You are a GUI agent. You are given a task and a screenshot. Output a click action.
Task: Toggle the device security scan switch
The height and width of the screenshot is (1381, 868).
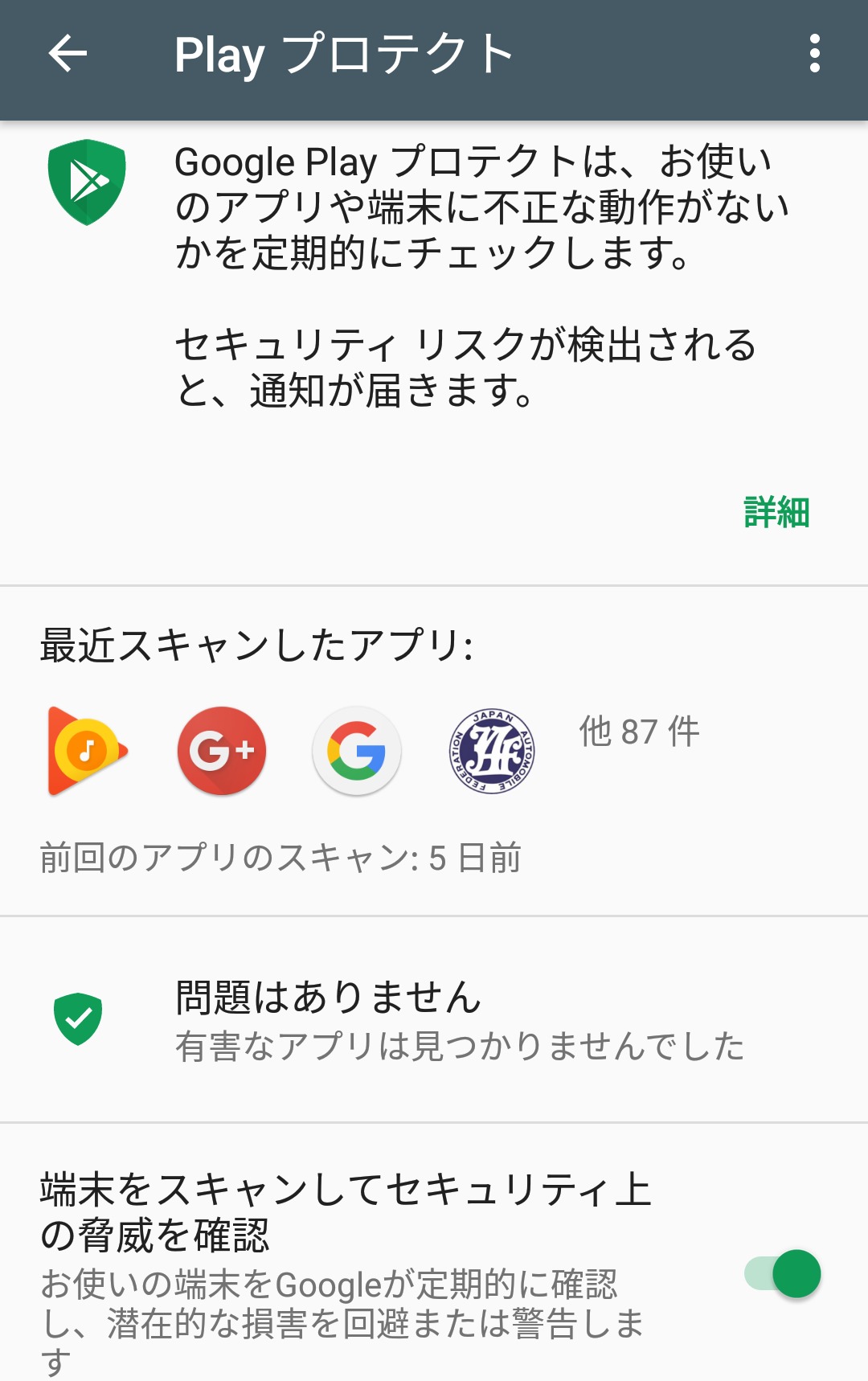tap(783, 1273)
